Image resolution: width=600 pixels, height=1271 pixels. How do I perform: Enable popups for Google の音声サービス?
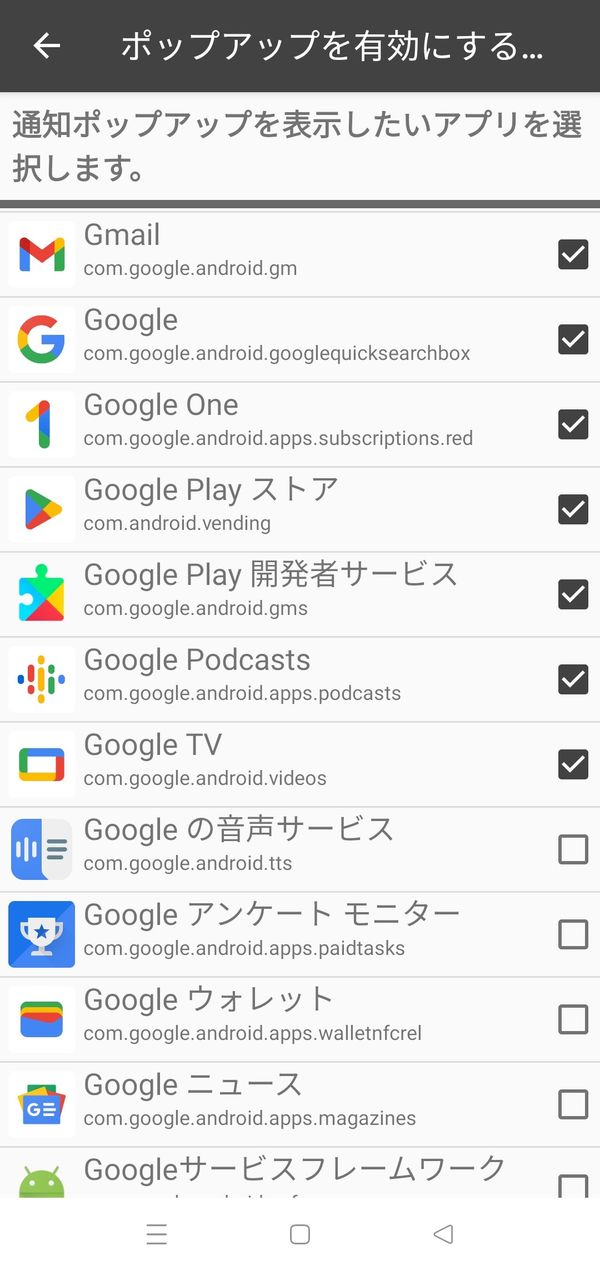click(573, 849)
